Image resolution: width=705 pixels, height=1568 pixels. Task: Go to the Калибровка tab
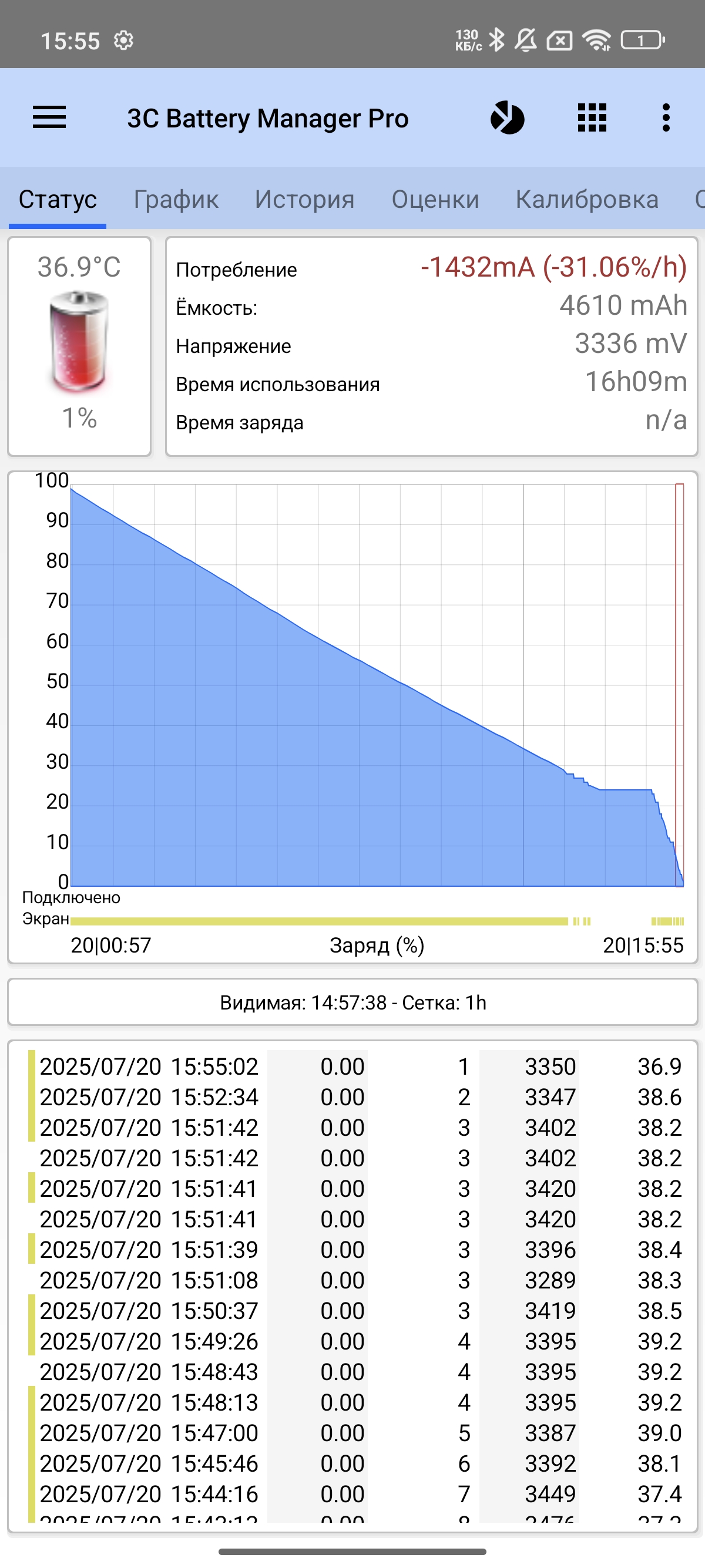[x=587, y=200]
